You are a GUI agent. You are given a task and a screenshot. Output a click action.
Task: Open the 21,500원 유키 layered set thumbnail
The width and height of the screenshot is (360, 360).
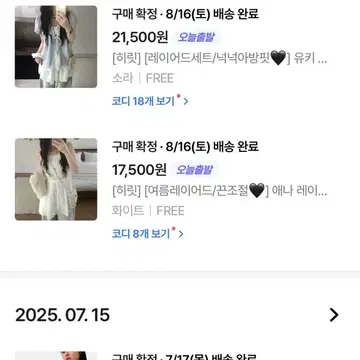(x=56, y=47)
